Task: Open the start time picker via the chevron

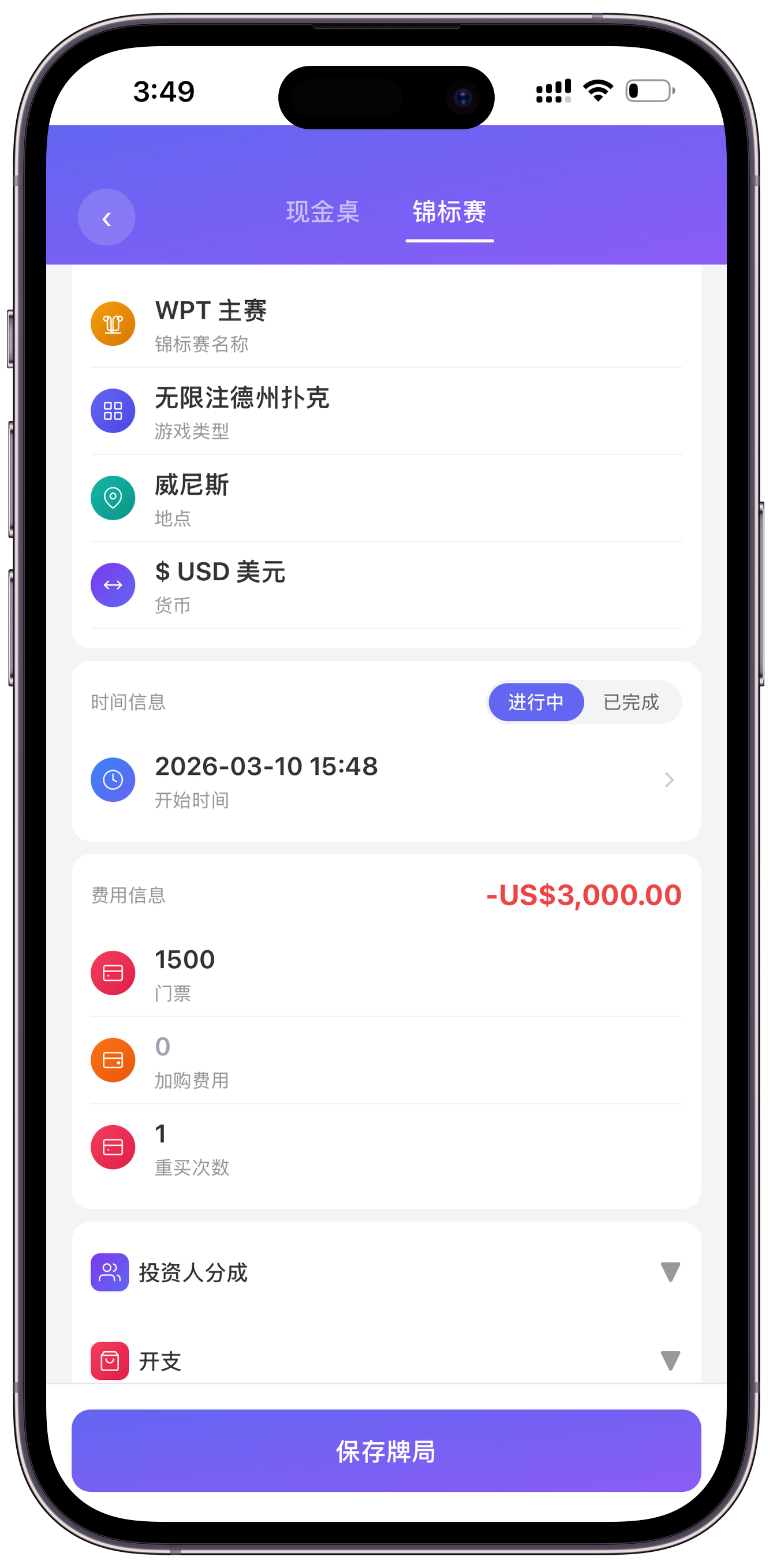Action: pos(669,779)
